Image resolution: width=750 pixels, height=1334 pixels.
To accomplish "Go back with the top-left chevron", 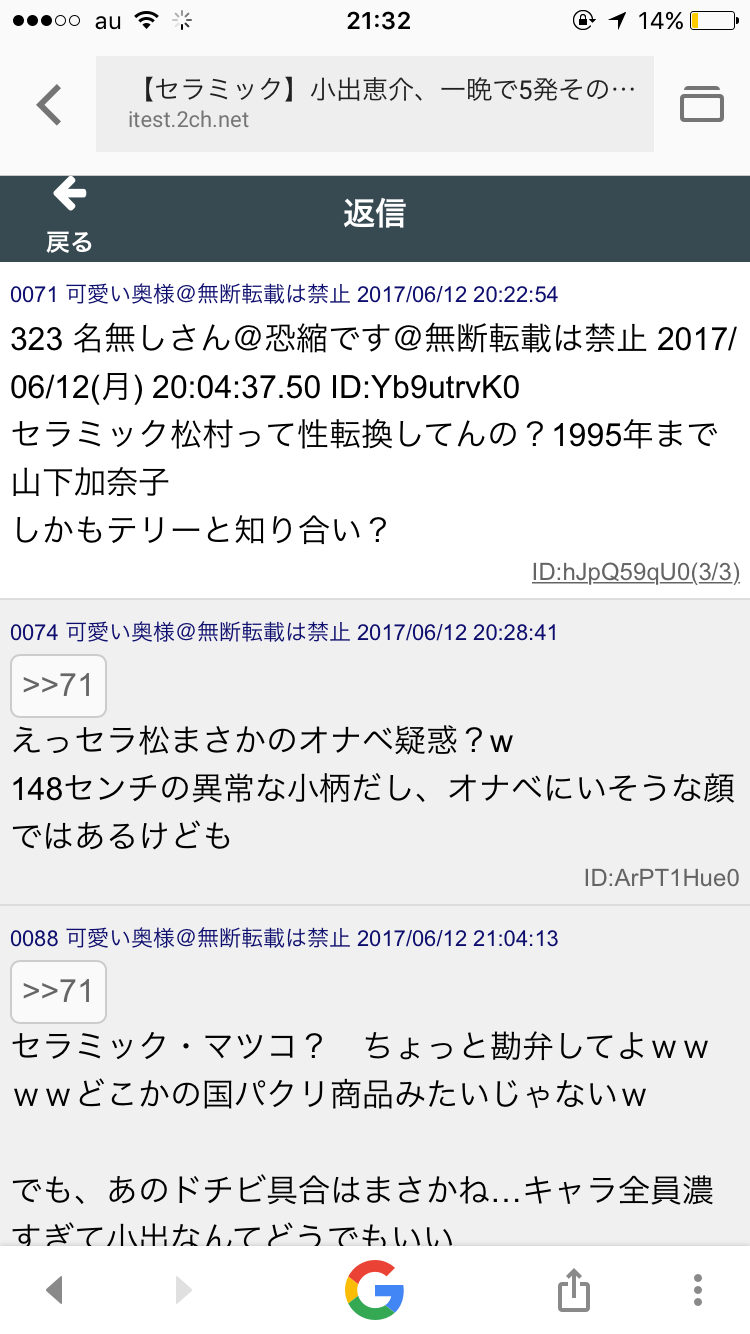I will [49, 104].
